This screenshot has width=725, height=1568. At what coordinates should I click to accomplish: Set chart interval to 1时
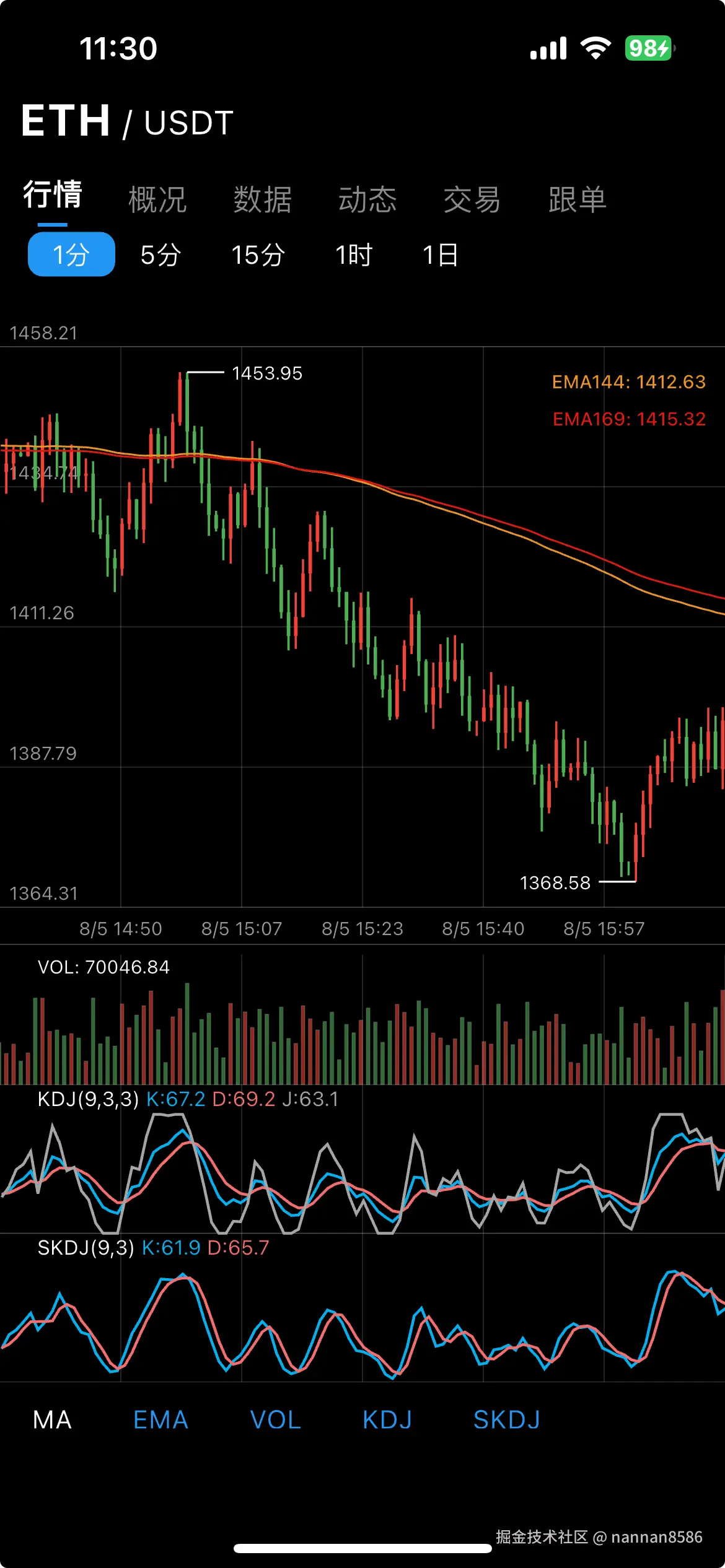click(x=354, y=255)
